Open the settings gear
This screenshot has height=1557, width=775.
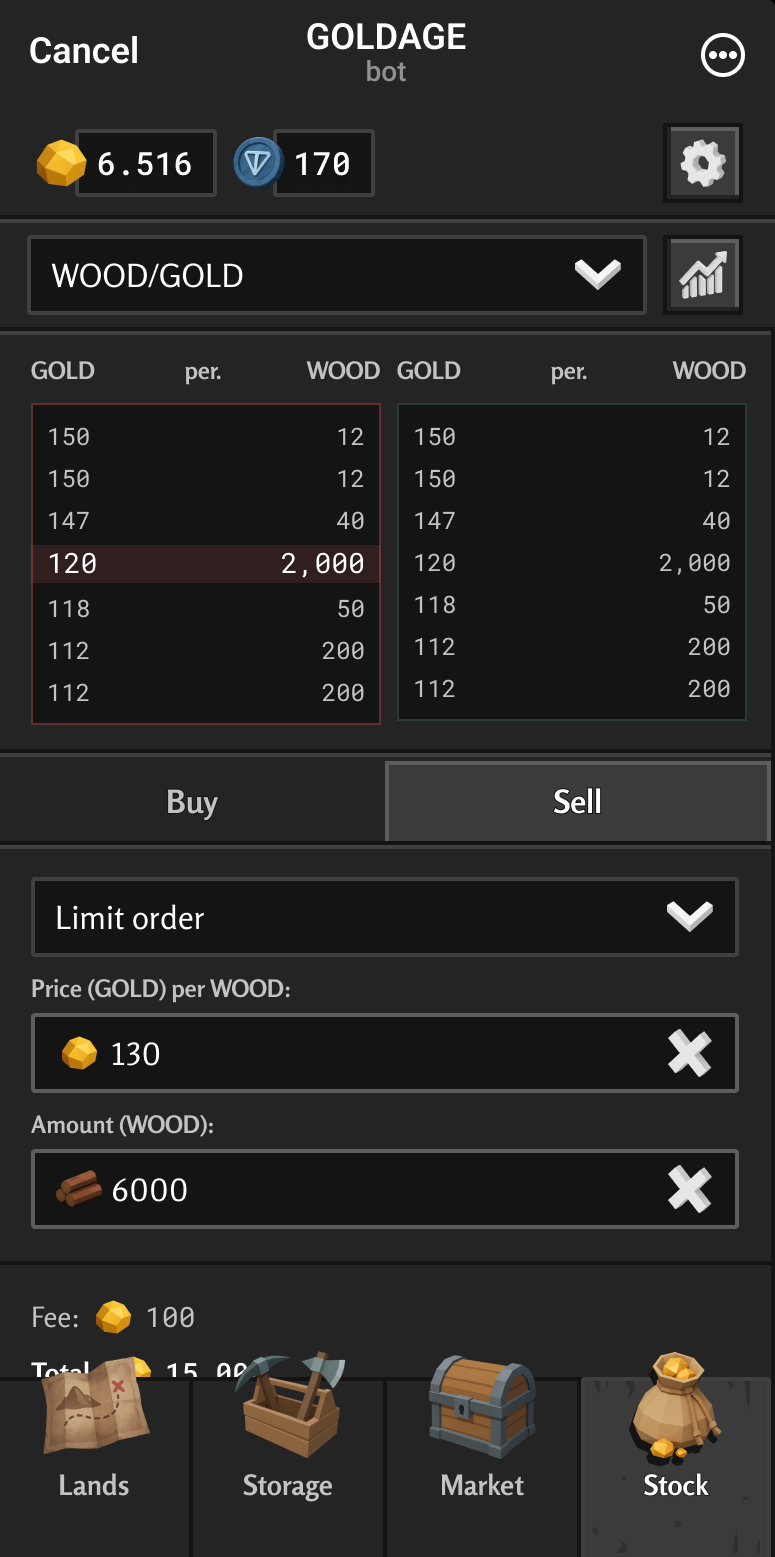[x=702, y=163]
